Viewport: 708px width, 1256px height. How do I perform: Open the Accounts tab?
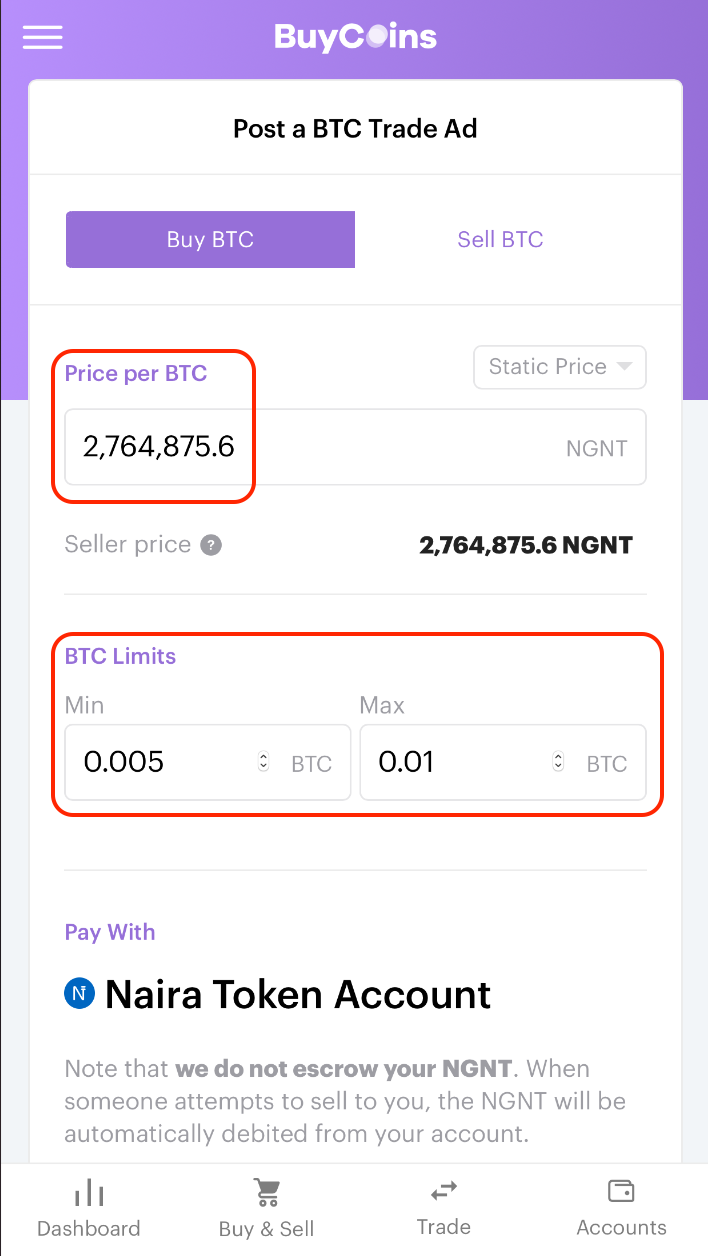621,1209
